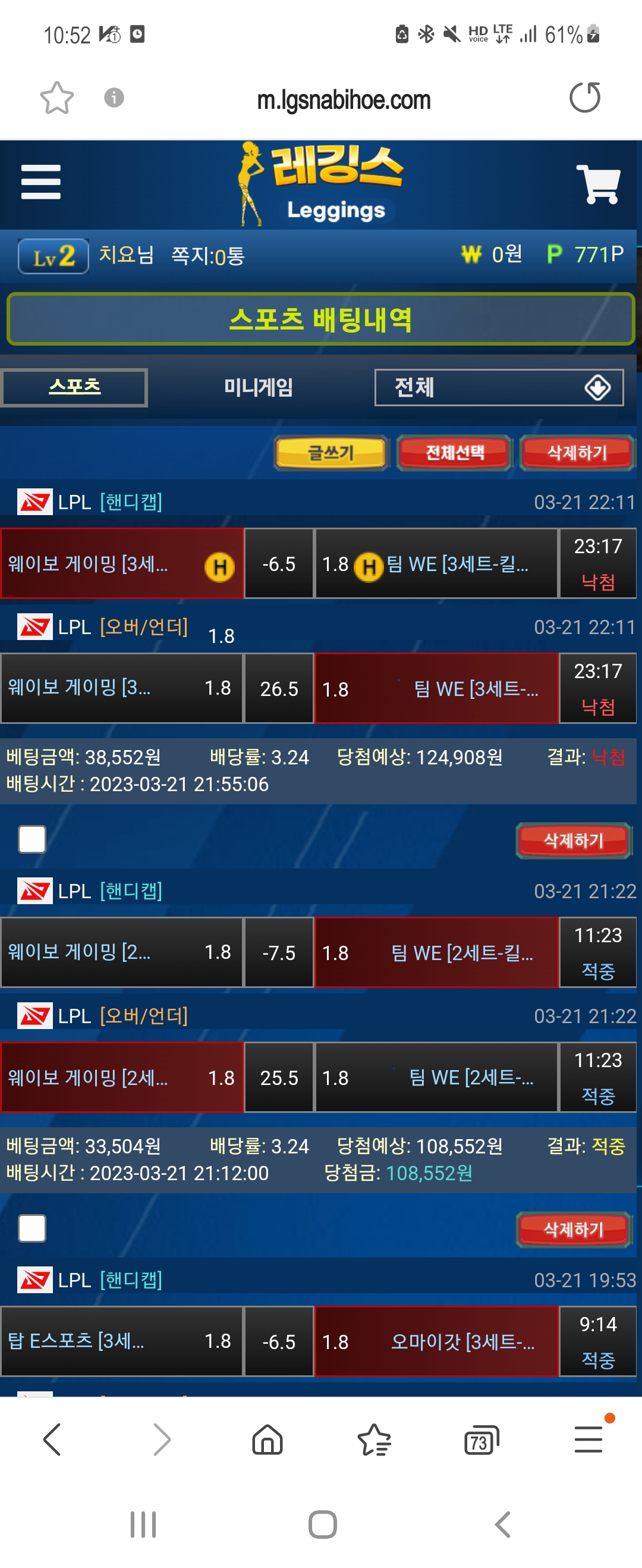Image resolution: width=642 pixels, height=1568 pixels.
Task: Go back with the system back button
Action: tap(502, 1525)
